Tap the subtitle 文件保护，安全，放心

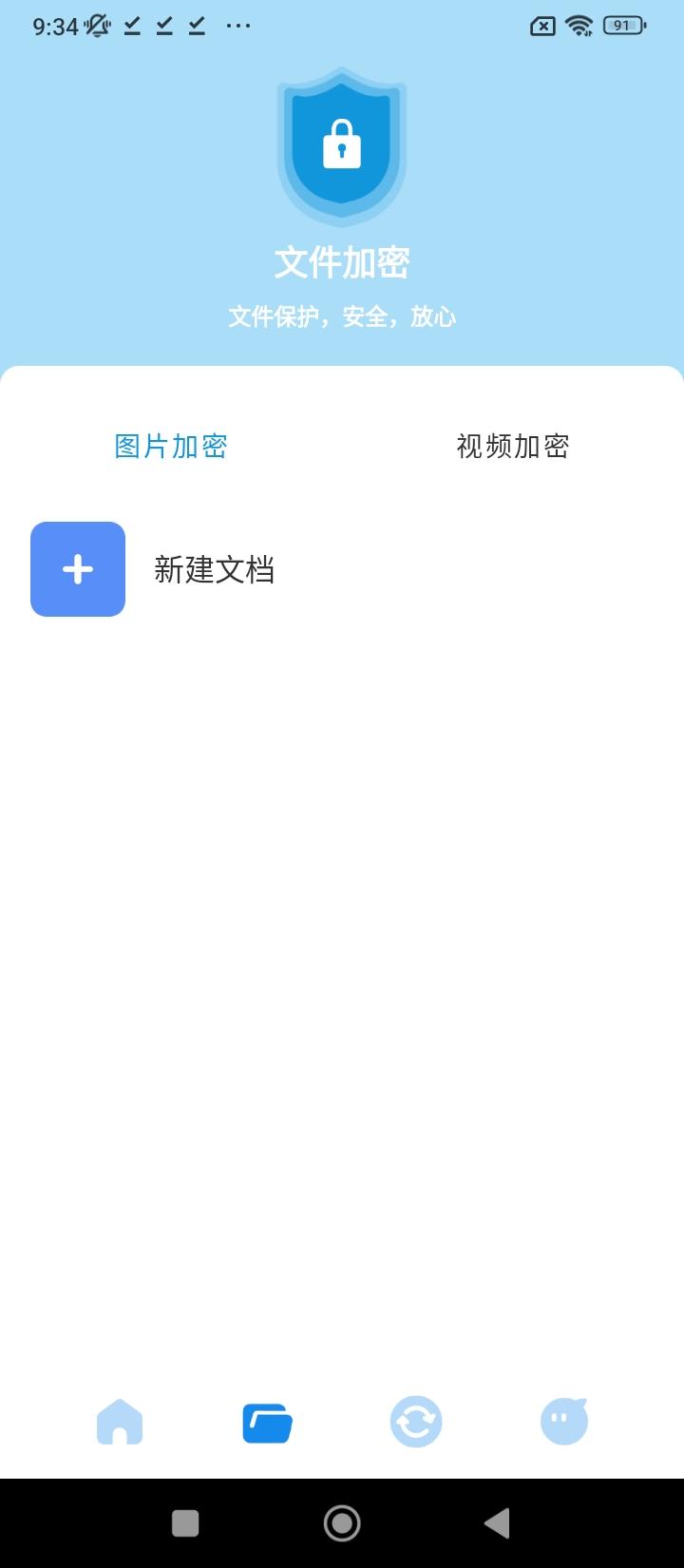tap(342, 315)
